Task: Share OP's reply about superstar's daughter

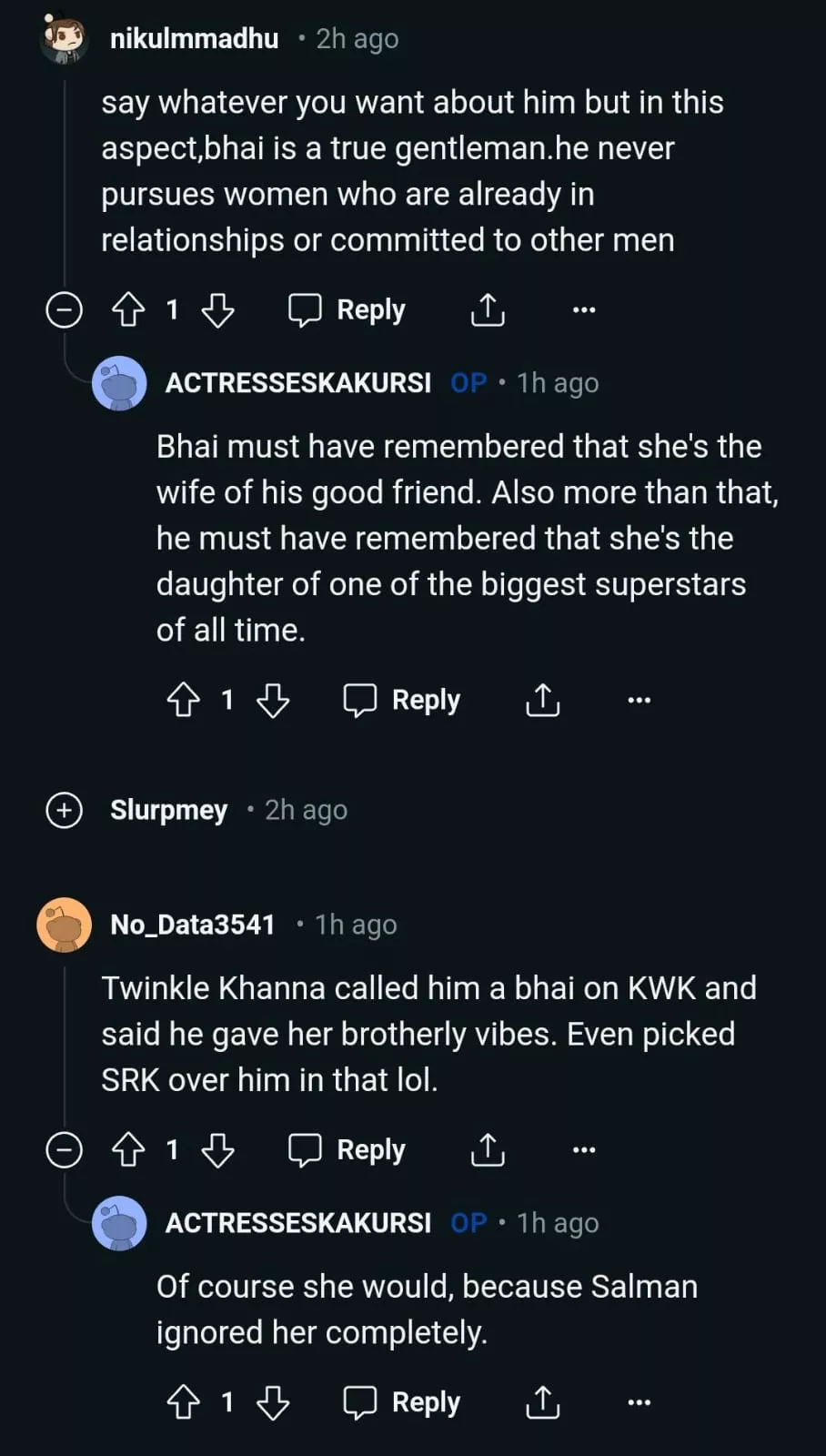Action: pyautogui.click(x=543, y=700)
